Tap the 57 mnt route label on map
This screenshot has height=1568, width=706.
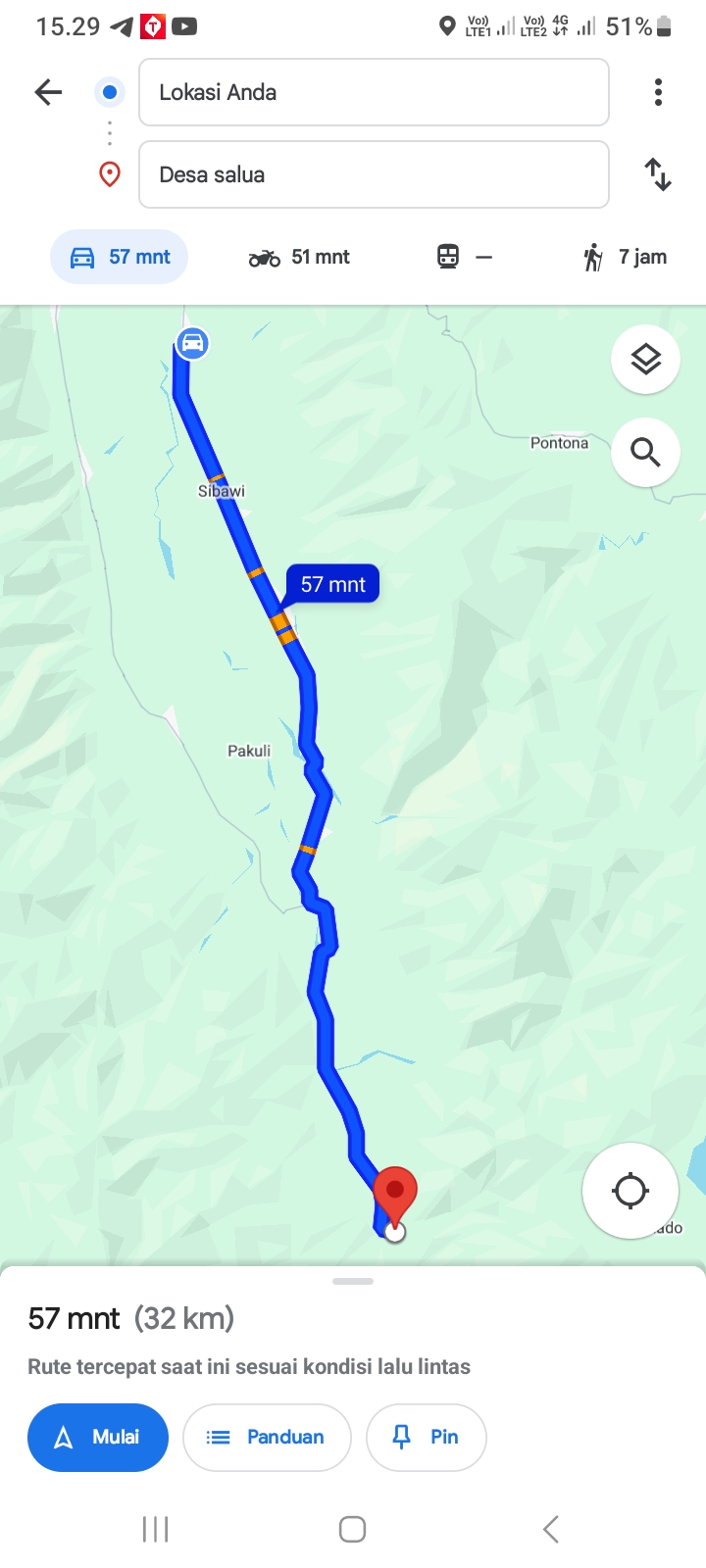(332, 584)
